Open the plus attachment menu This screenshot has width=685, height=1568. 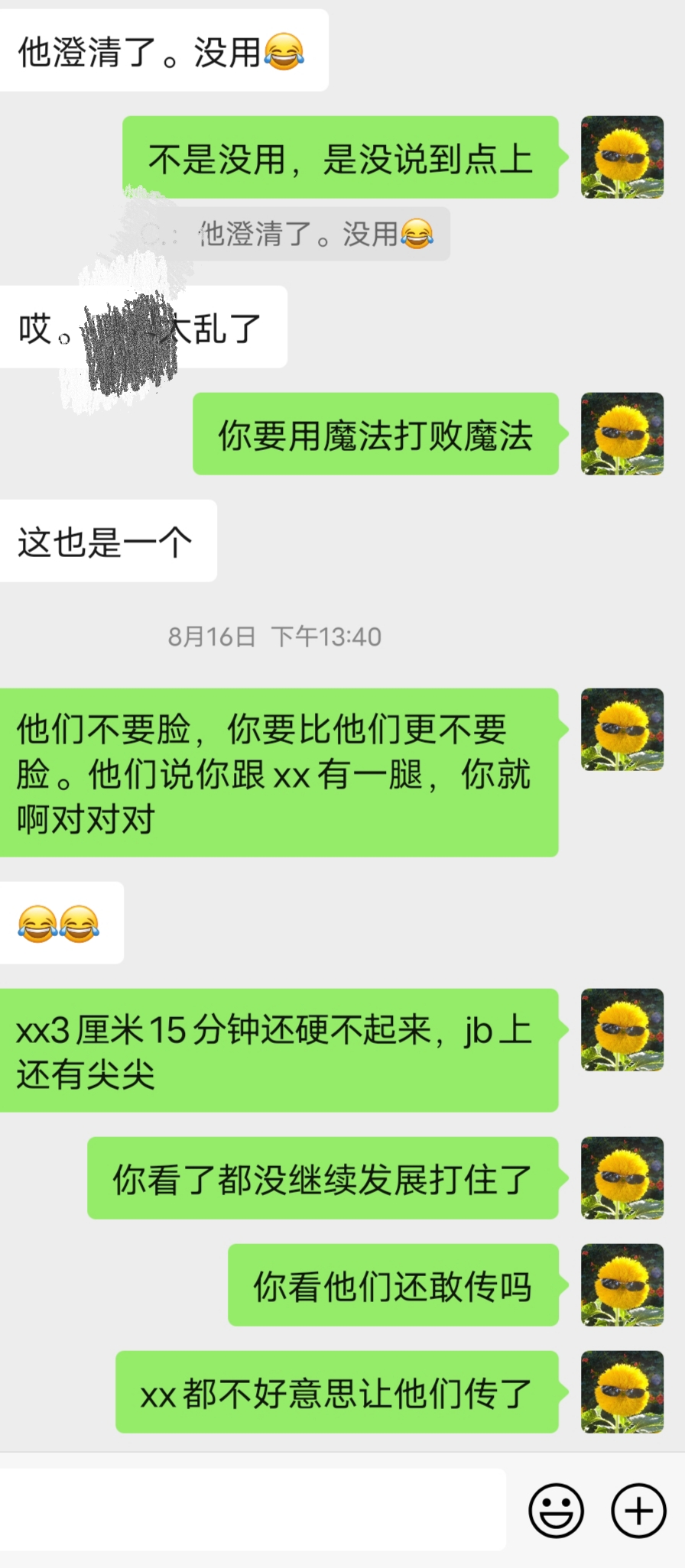tap(638, 1510)
